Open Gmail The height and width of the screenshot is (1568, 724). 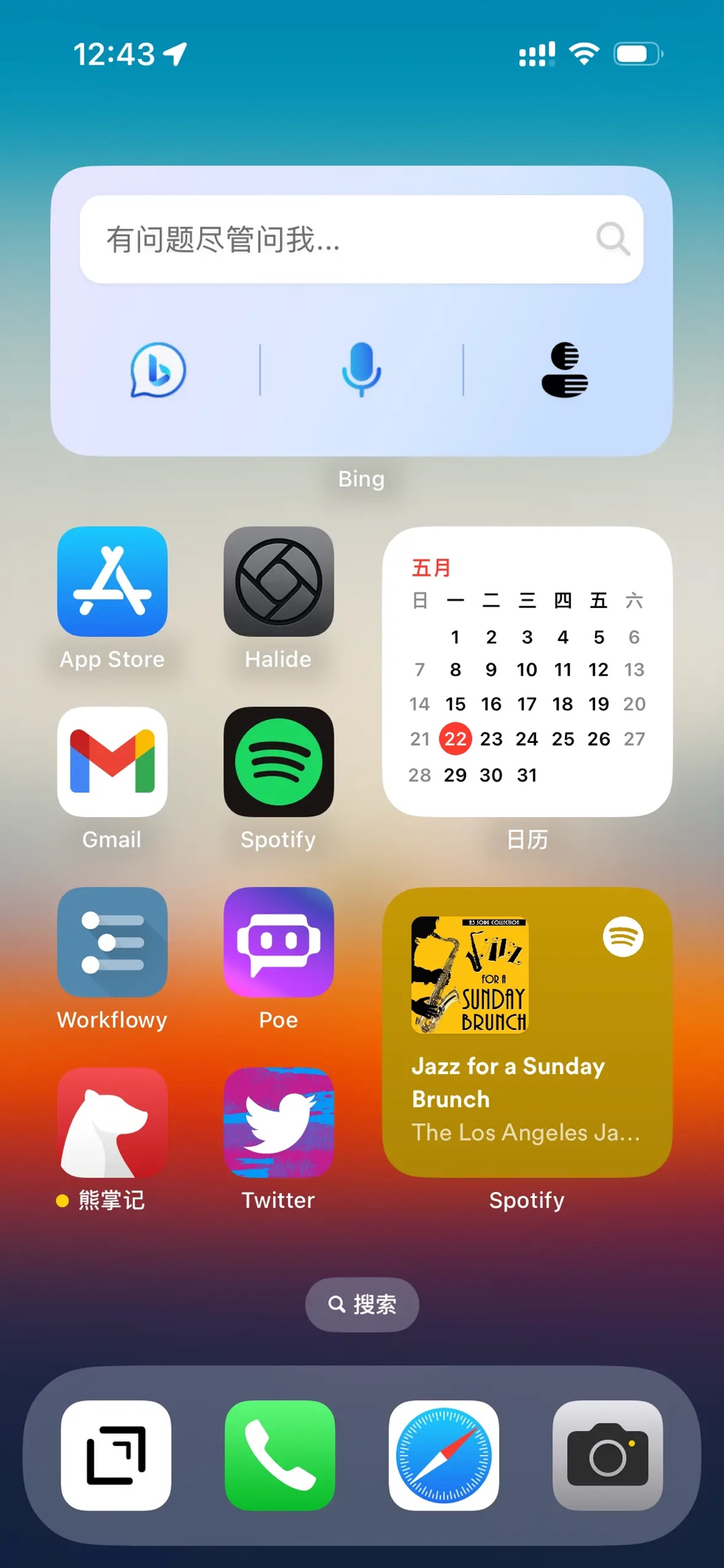coord(113,762)
